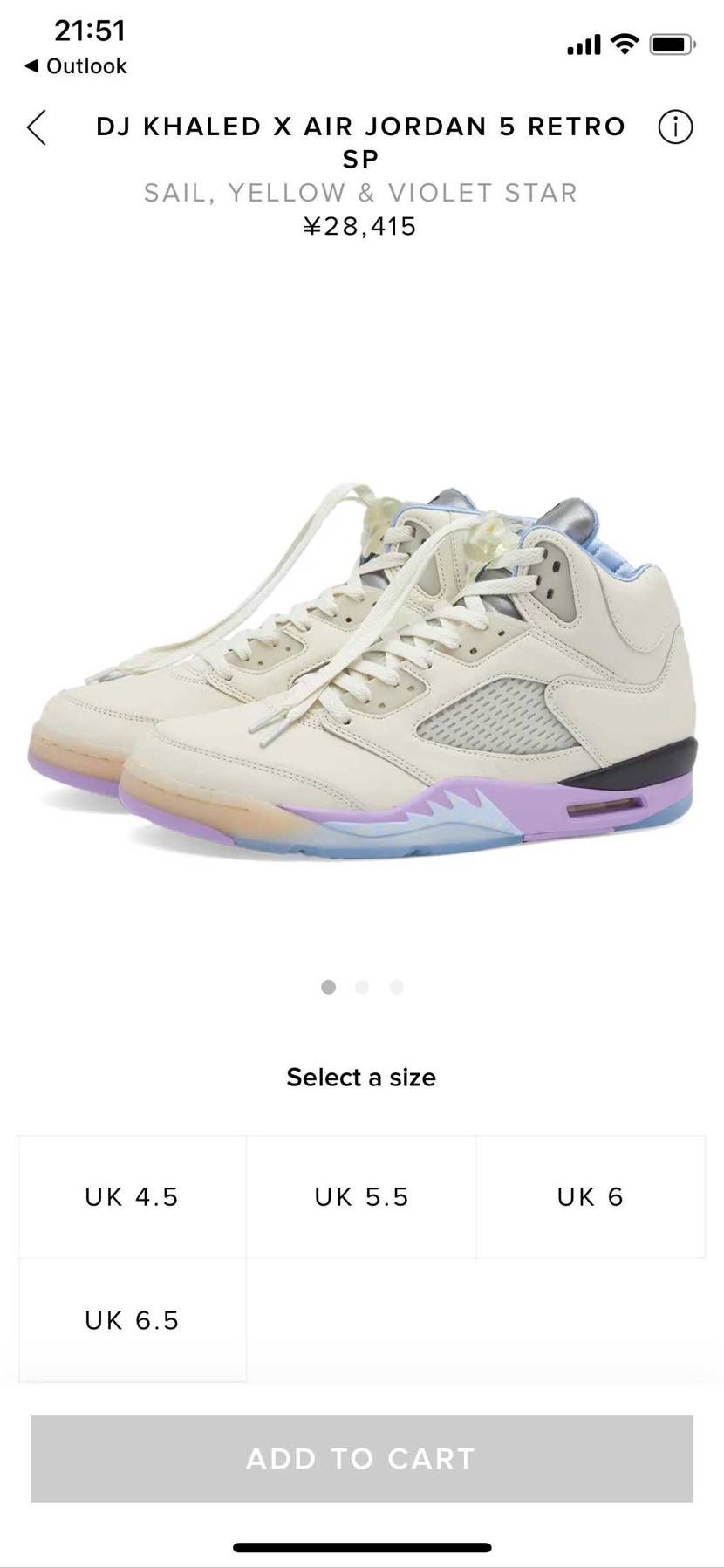This screenshot has width=724, height=1568.
Task: Tap the Add to Cart button
Action: 361,1458
